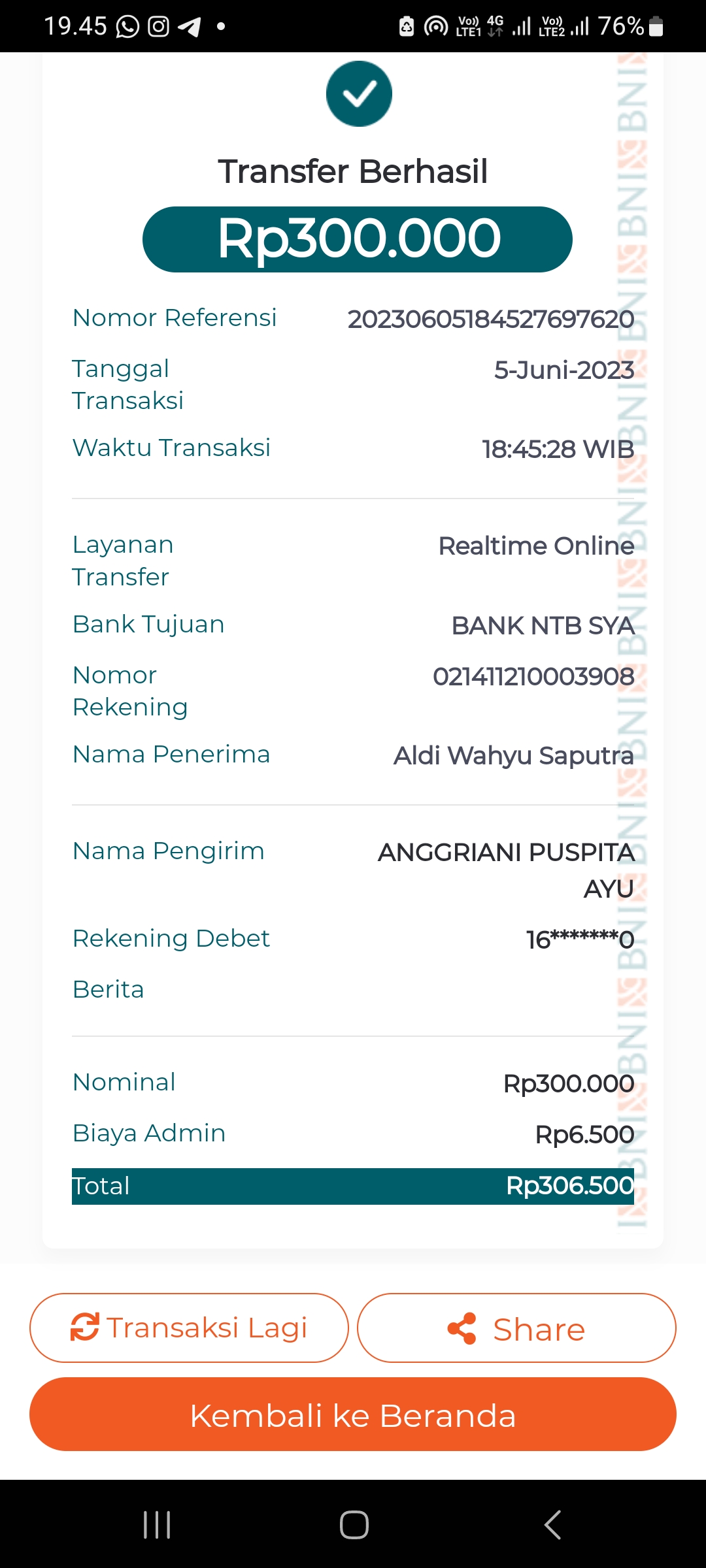Open recent apps from the navigation bar
The image size is (706, 1568).
(157, 1525)
